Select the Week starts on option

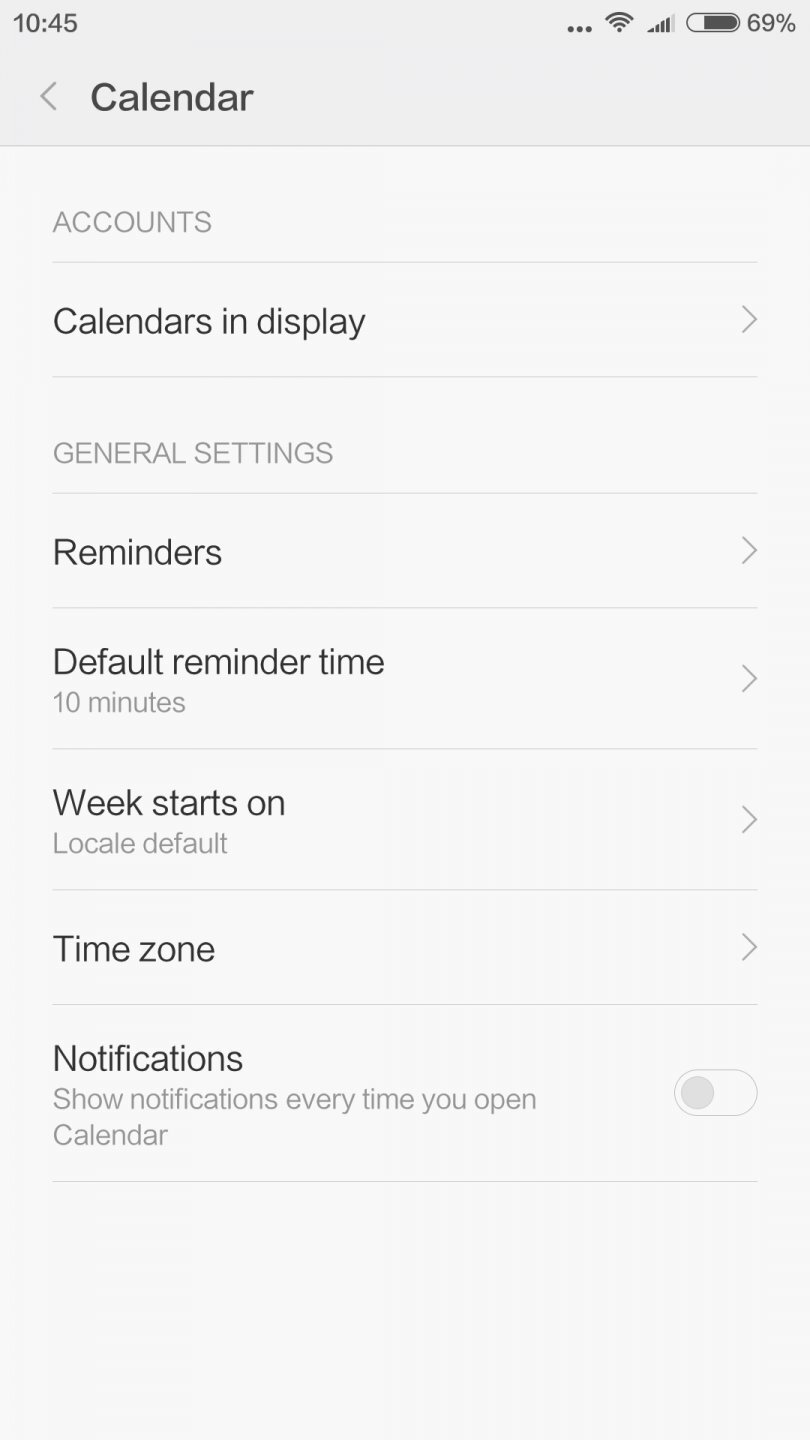coord(404,820)
